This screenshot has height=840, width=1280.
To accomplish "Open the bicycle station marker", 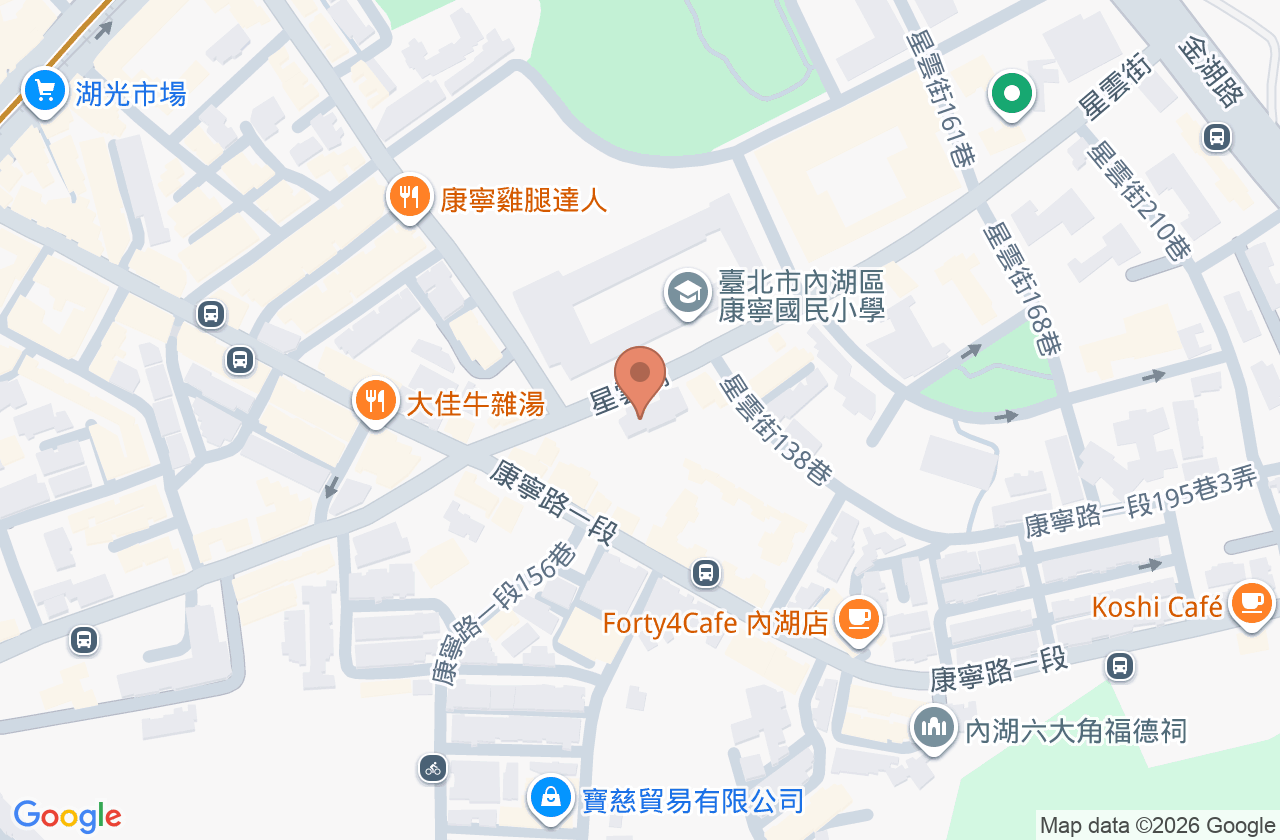I will [432, 768].
